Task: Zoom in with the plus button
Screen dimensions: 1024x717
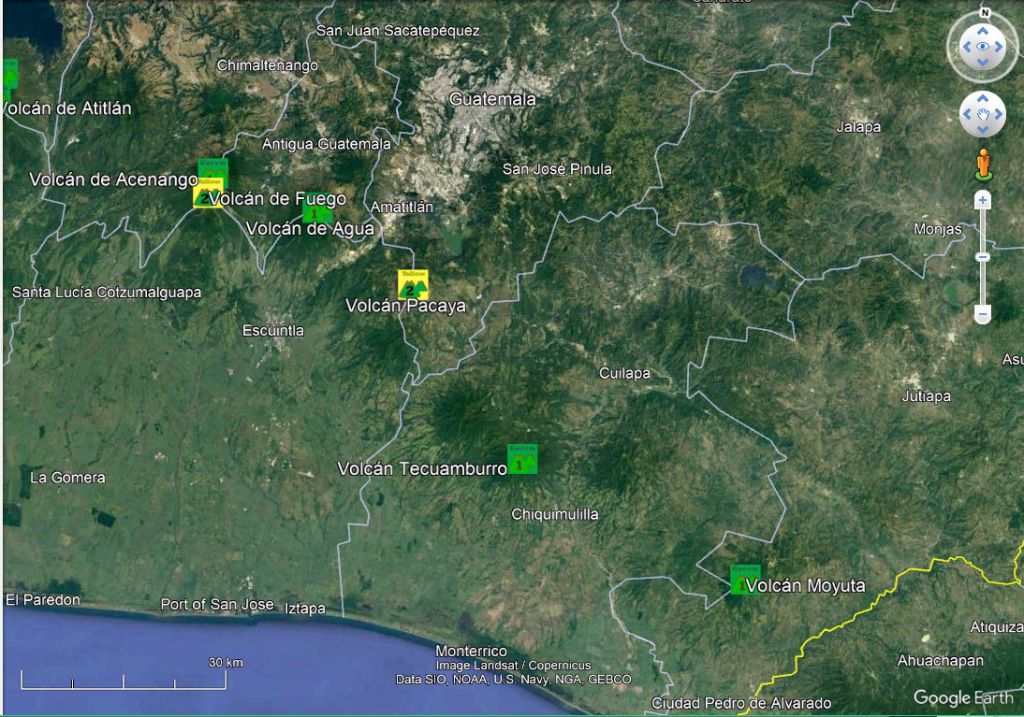Action: click(983, 200)
